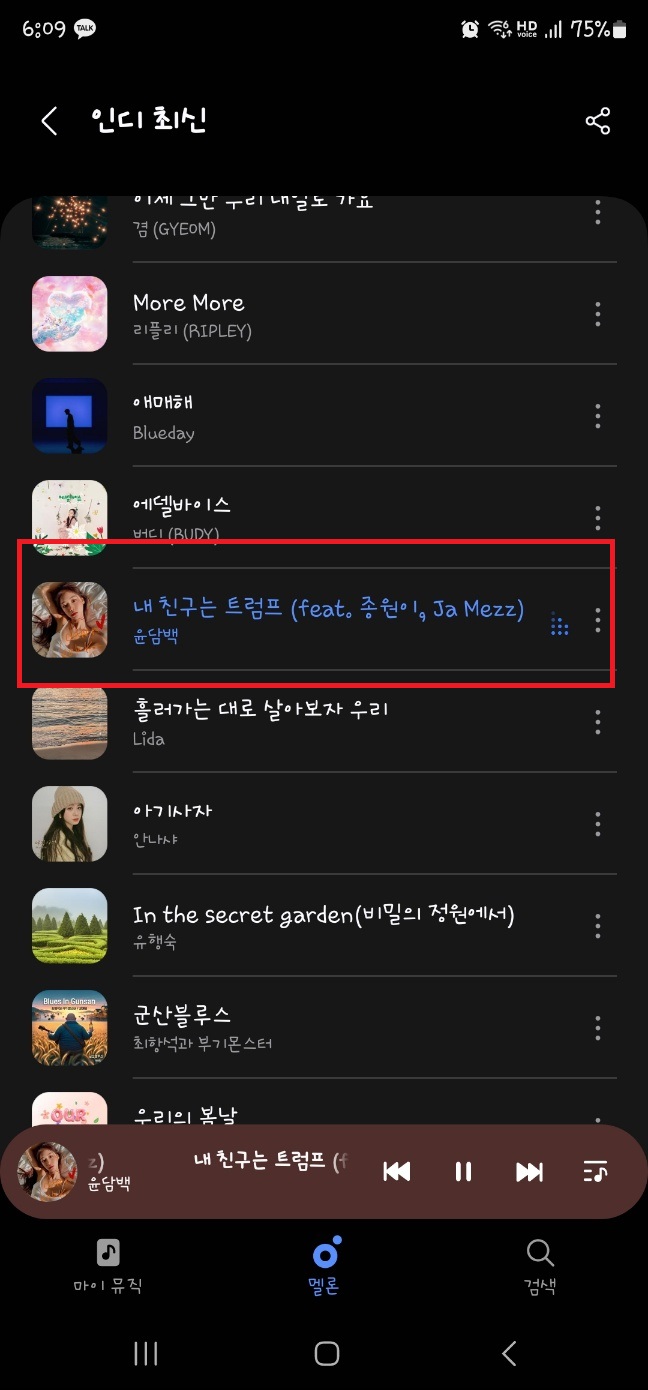
Task: Go back from 인디 최신 playlist
Action: point(49,121)
